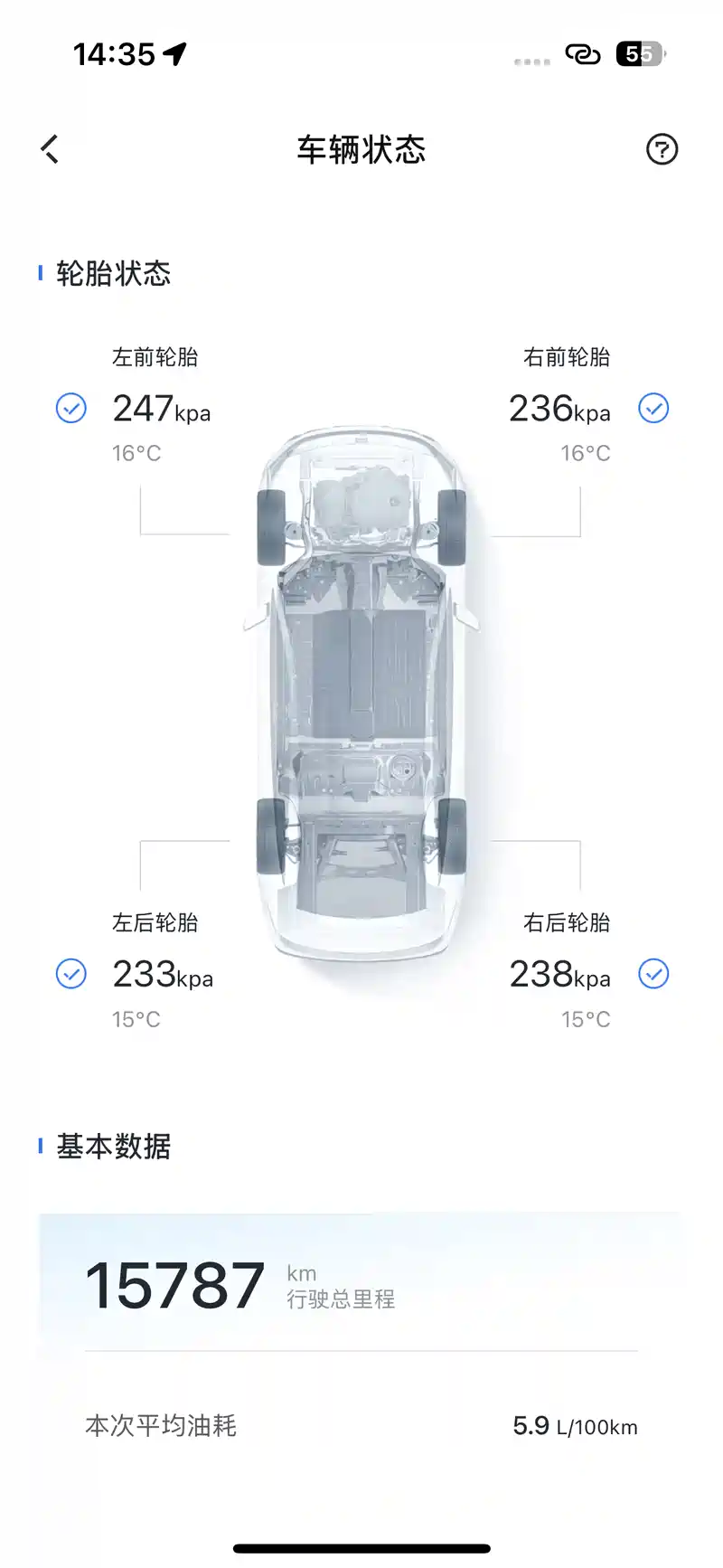Open the help question mark icon
Viewport: 723px width, 1568px height.
(662, 149)
